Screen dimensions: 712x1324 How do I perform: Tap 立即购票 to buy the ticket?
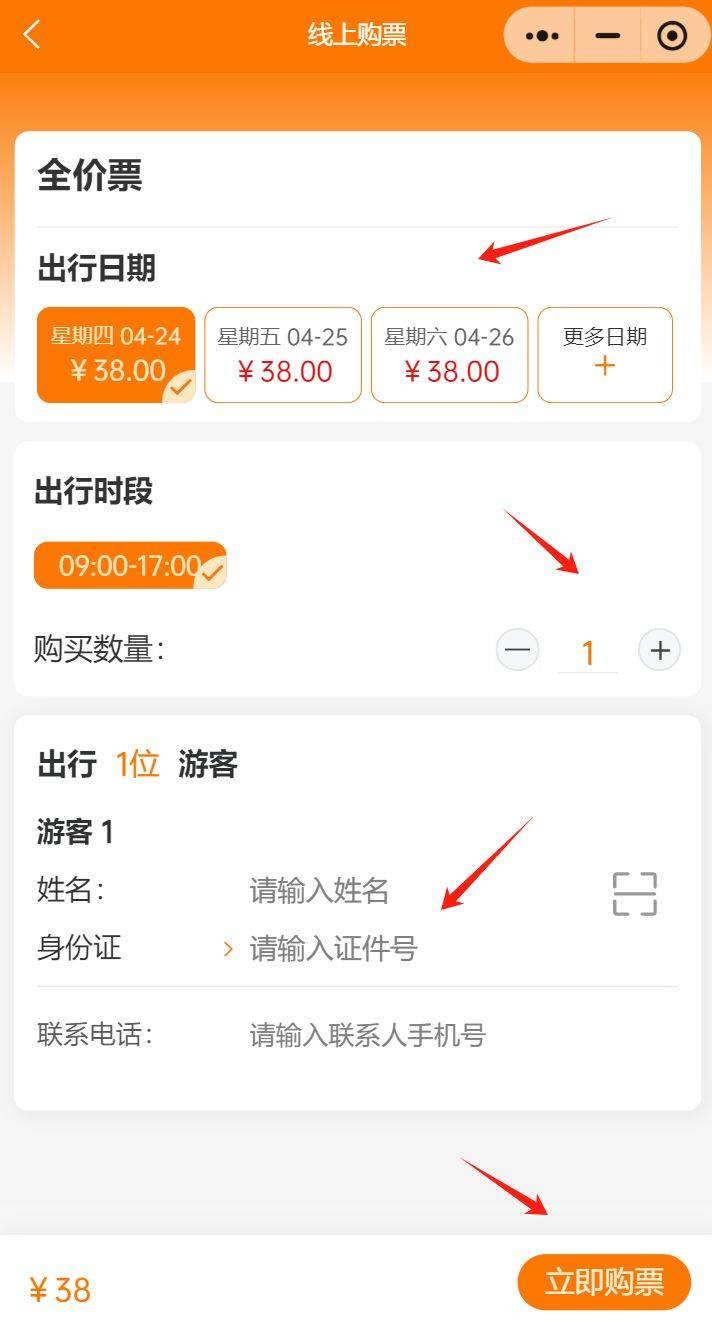point(604,1282)
